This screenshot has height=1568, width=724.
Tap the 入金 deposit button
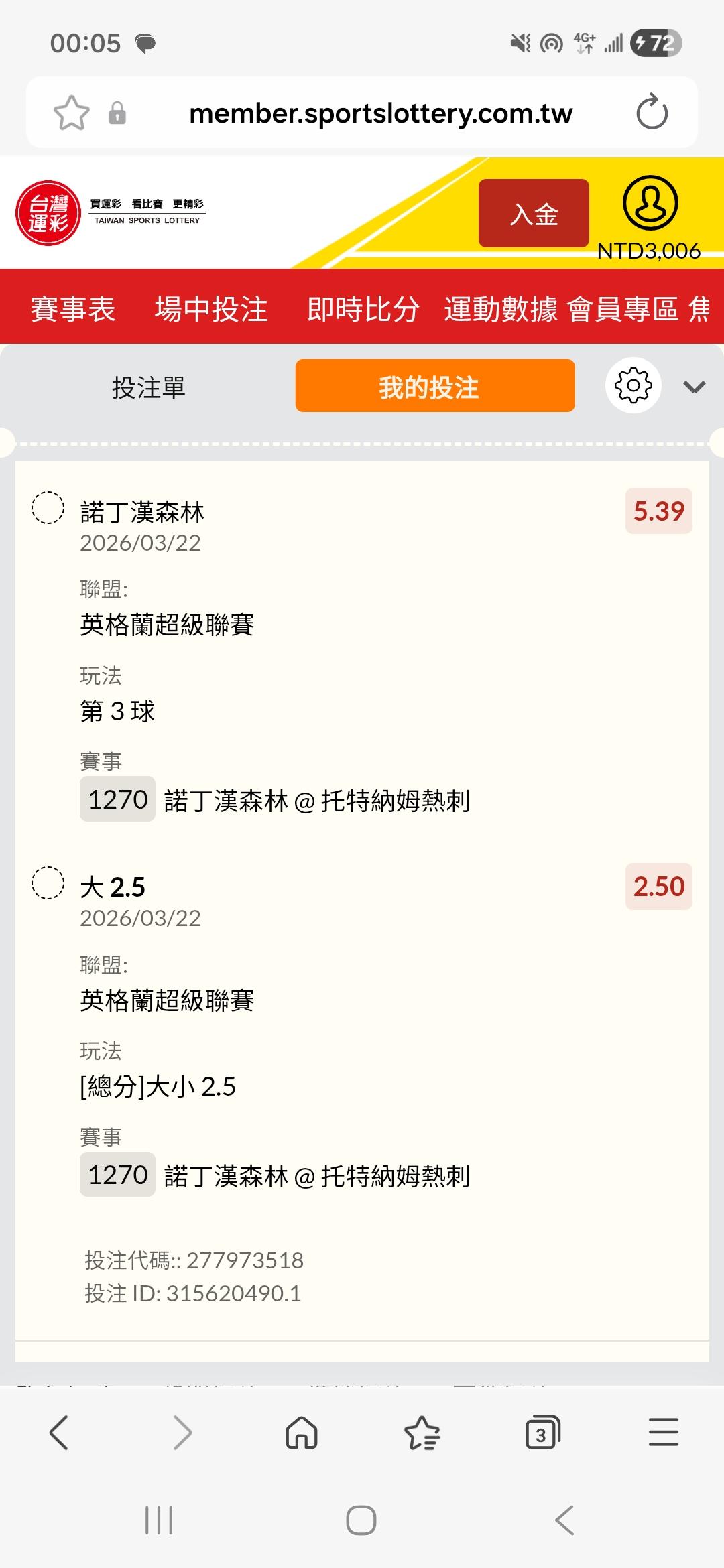534,213
